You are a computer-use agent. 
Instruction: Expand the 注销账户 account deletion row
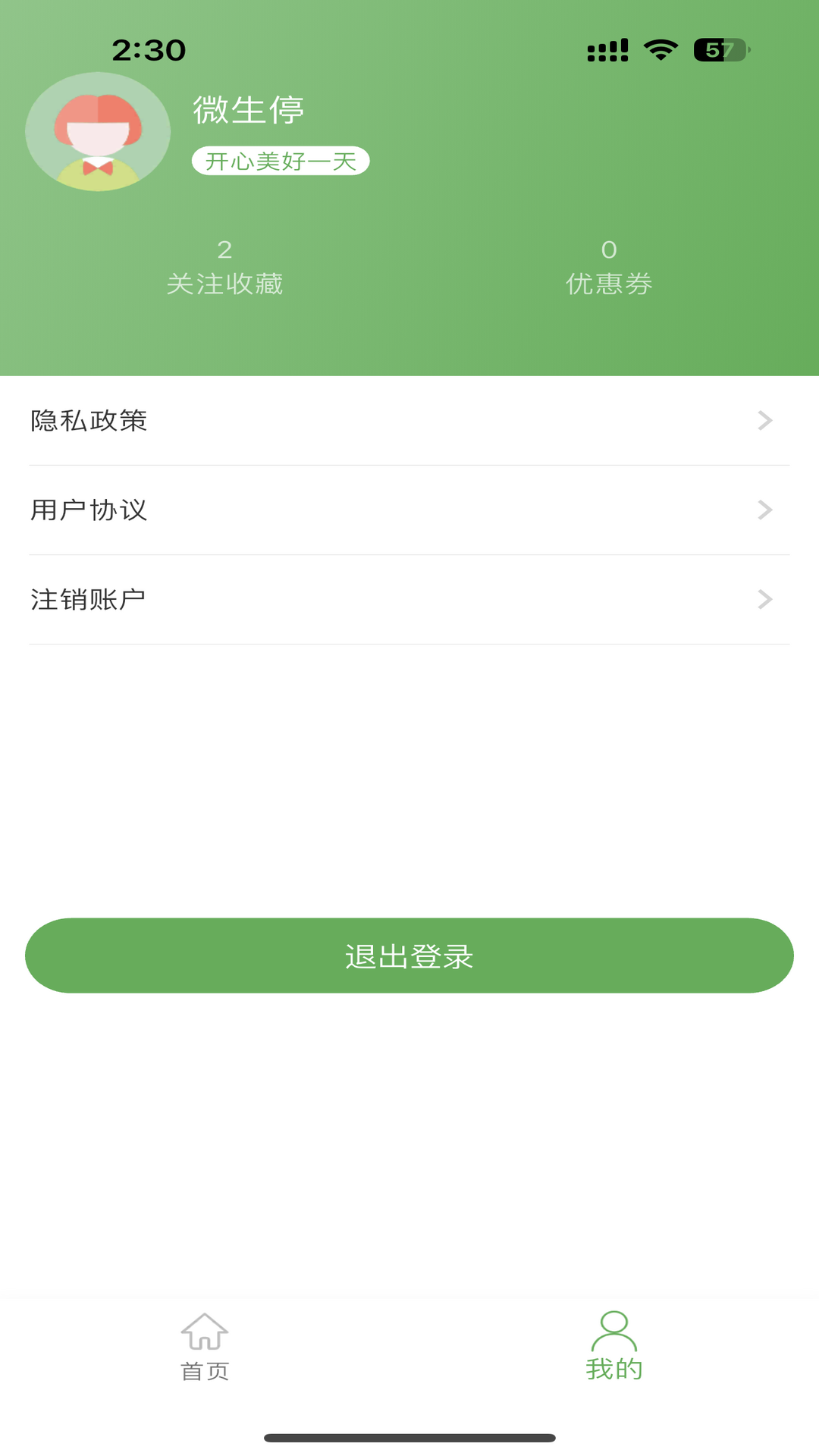pyautogui.click(x=765, y=599)
